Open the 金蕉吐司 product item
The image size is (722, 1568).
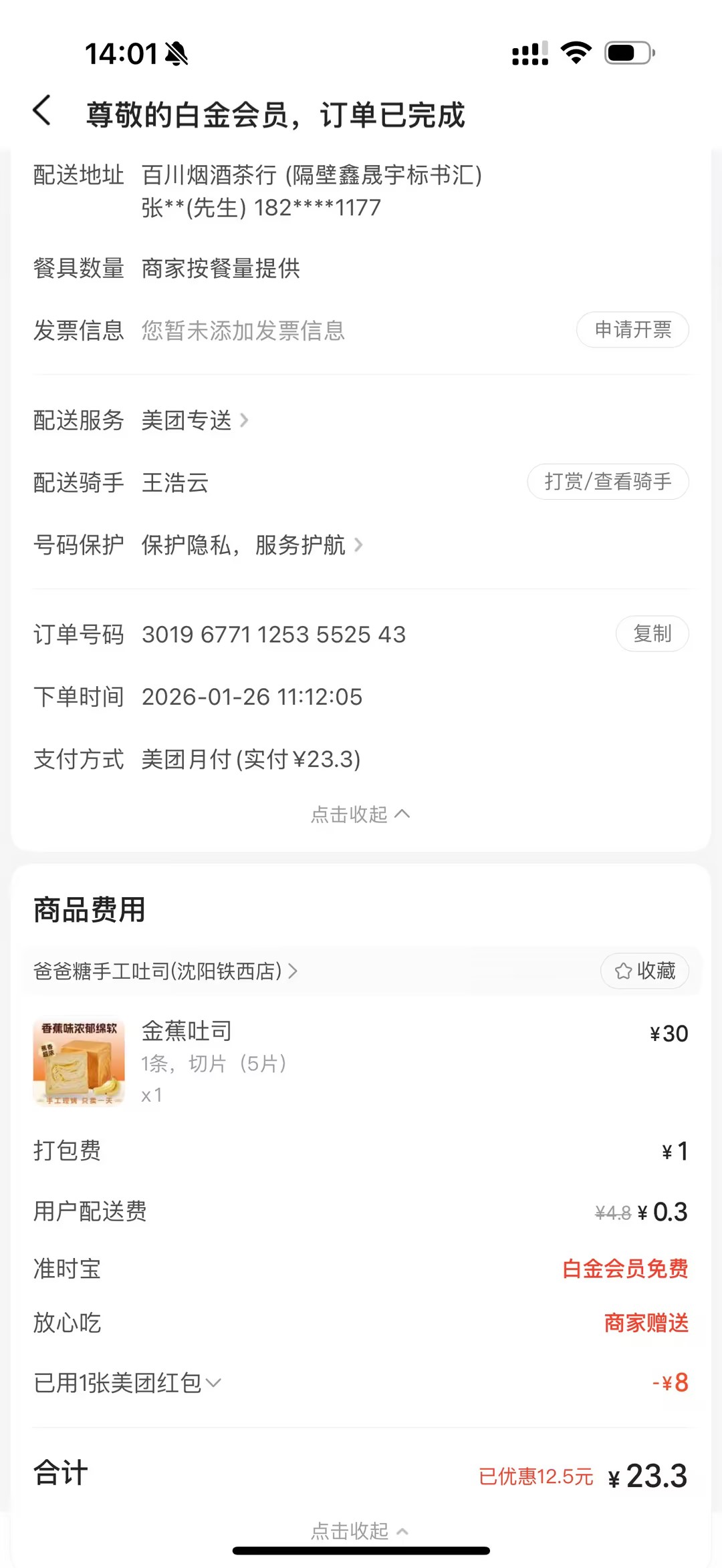pyautogui.click(x=187, y=1032)
